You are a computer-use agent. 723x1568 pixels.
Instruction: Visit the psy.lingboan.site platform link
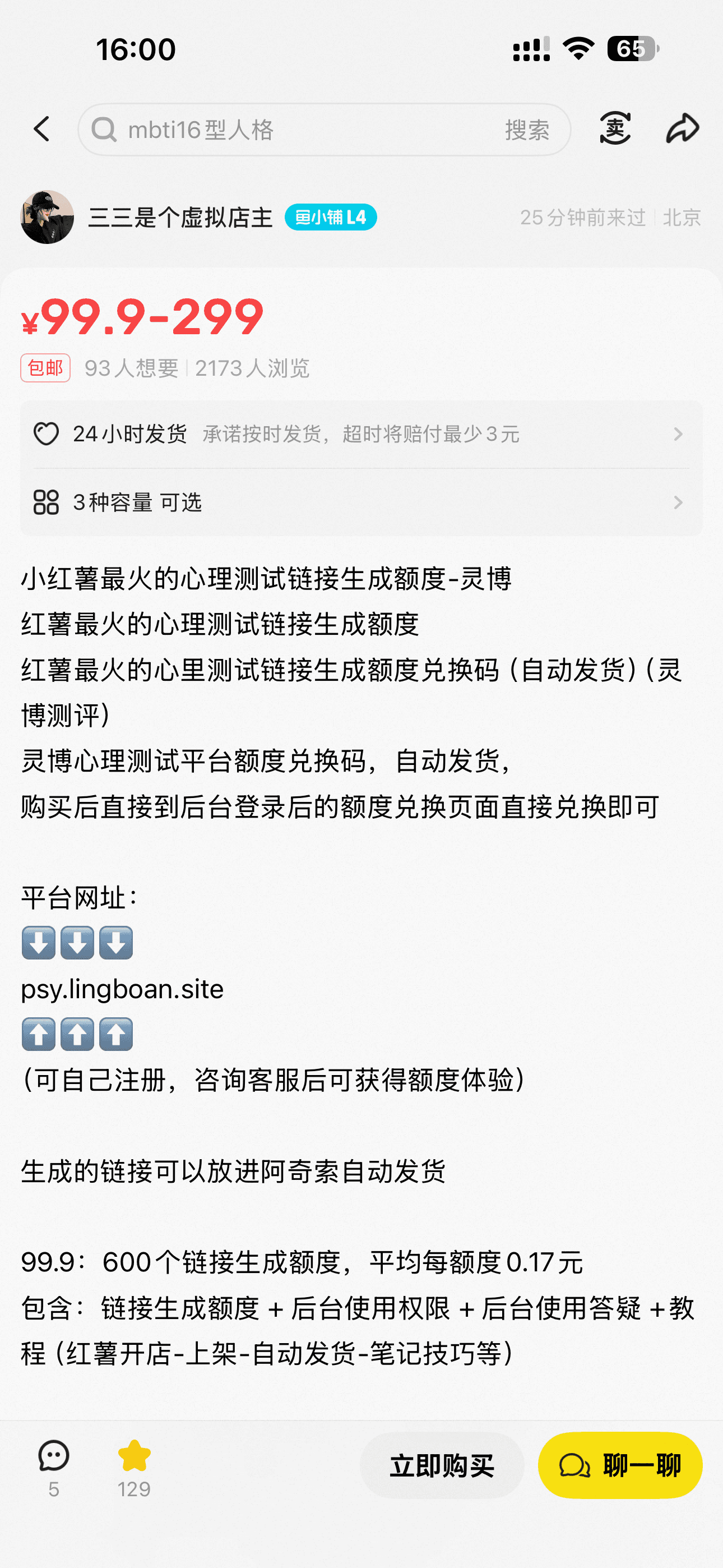123,989
